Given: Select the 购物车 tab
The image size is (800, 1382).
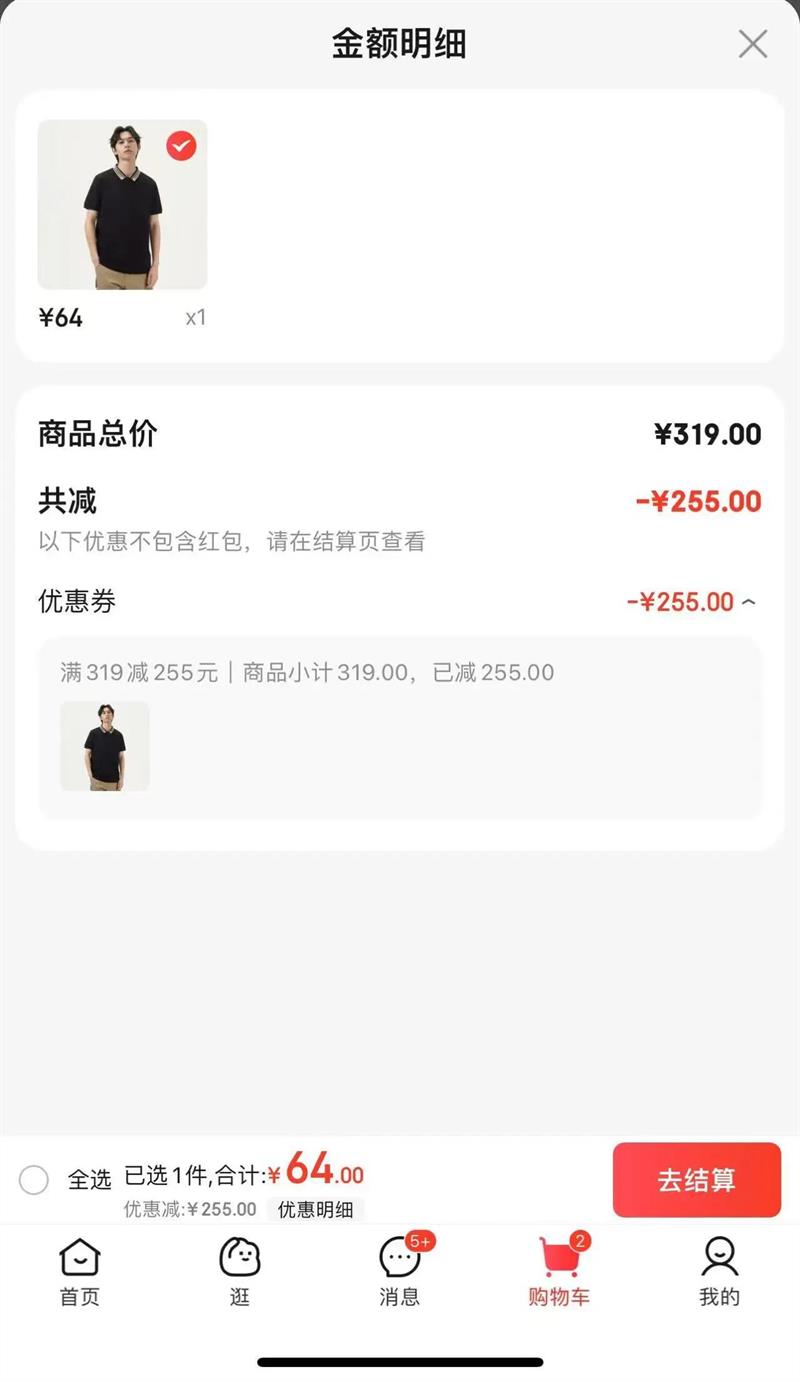Looking at the screenshot, I should tap(559, 1270).
